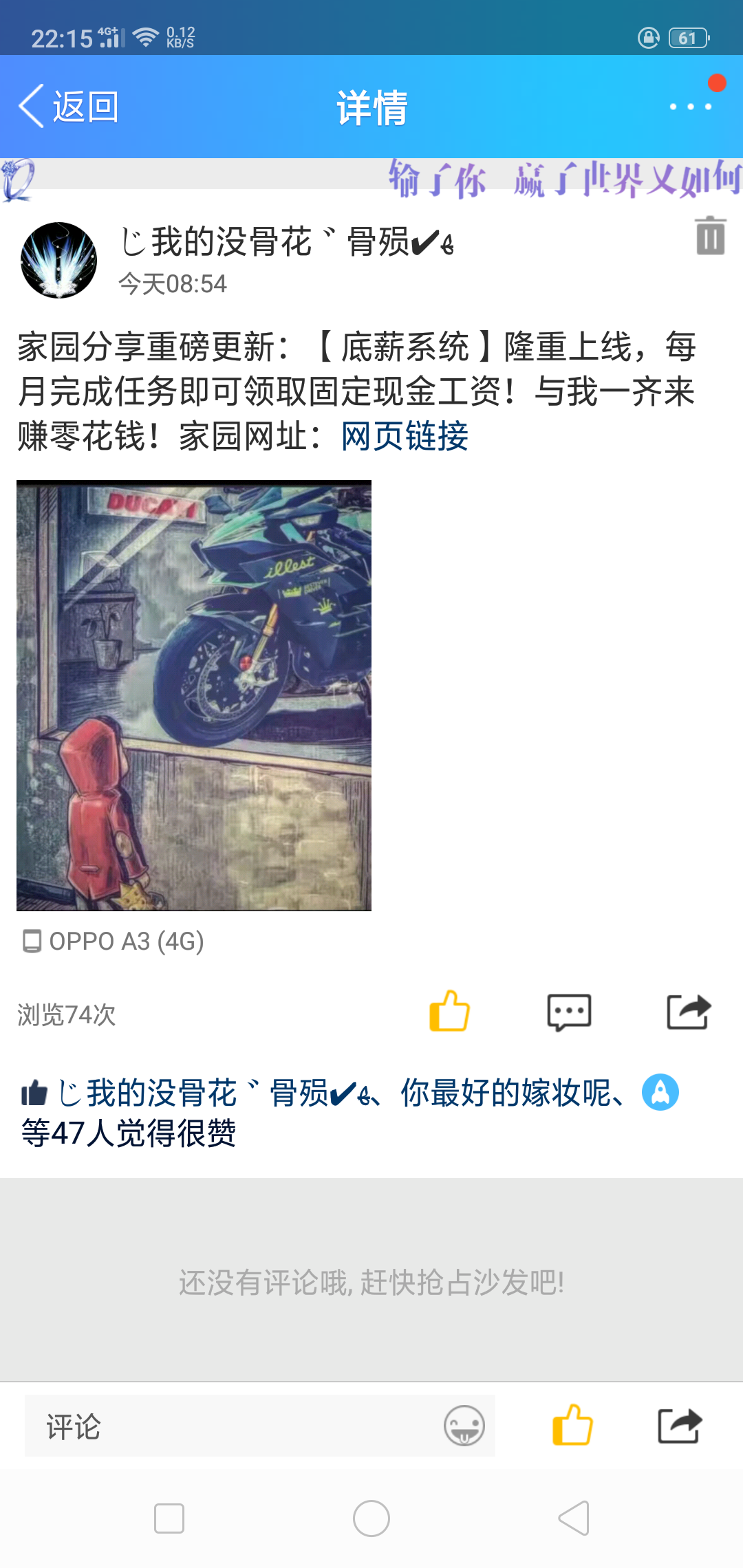Share the post via the arrow beside the comment bubble
The width and height of the screenshot is (743, 1568).
click(x=689, y=1012)
